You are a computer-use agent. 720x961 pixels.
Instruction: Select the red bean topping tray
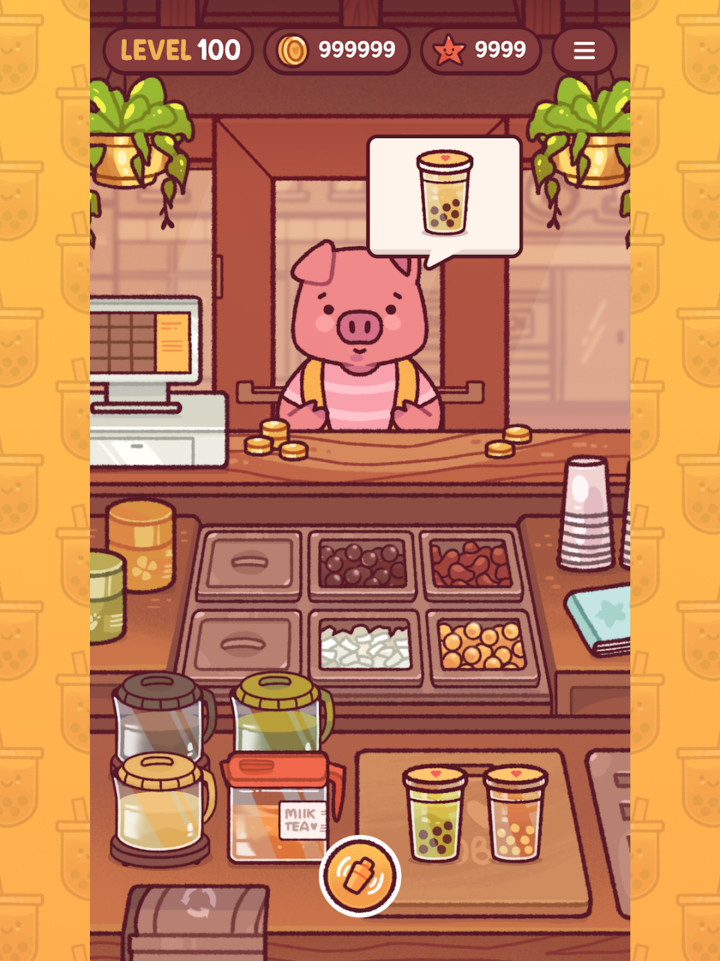474,563
